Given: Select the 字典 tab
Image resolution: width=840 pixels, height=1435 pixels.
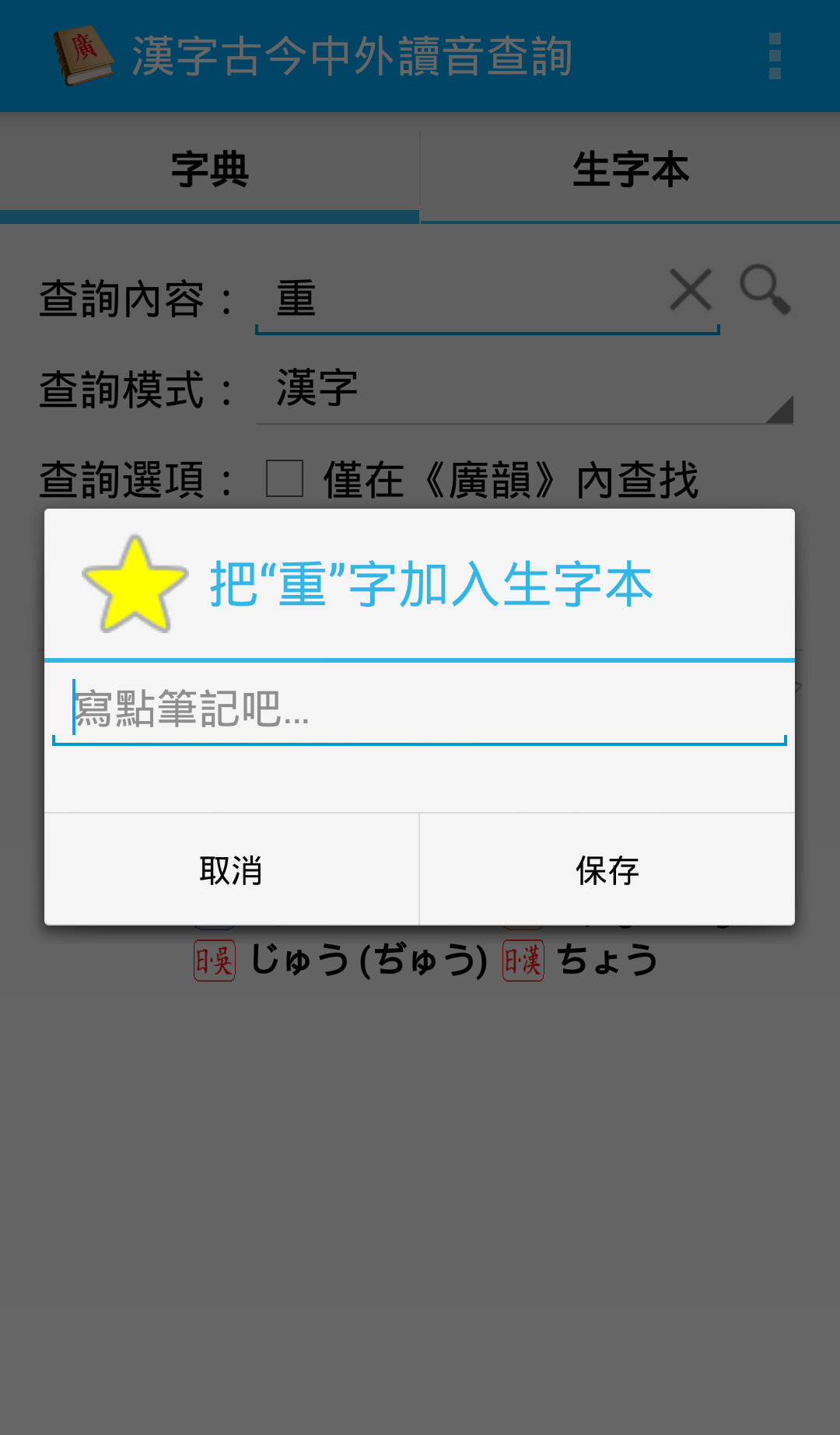Looking at the screenshot, I should pos(210,171).
